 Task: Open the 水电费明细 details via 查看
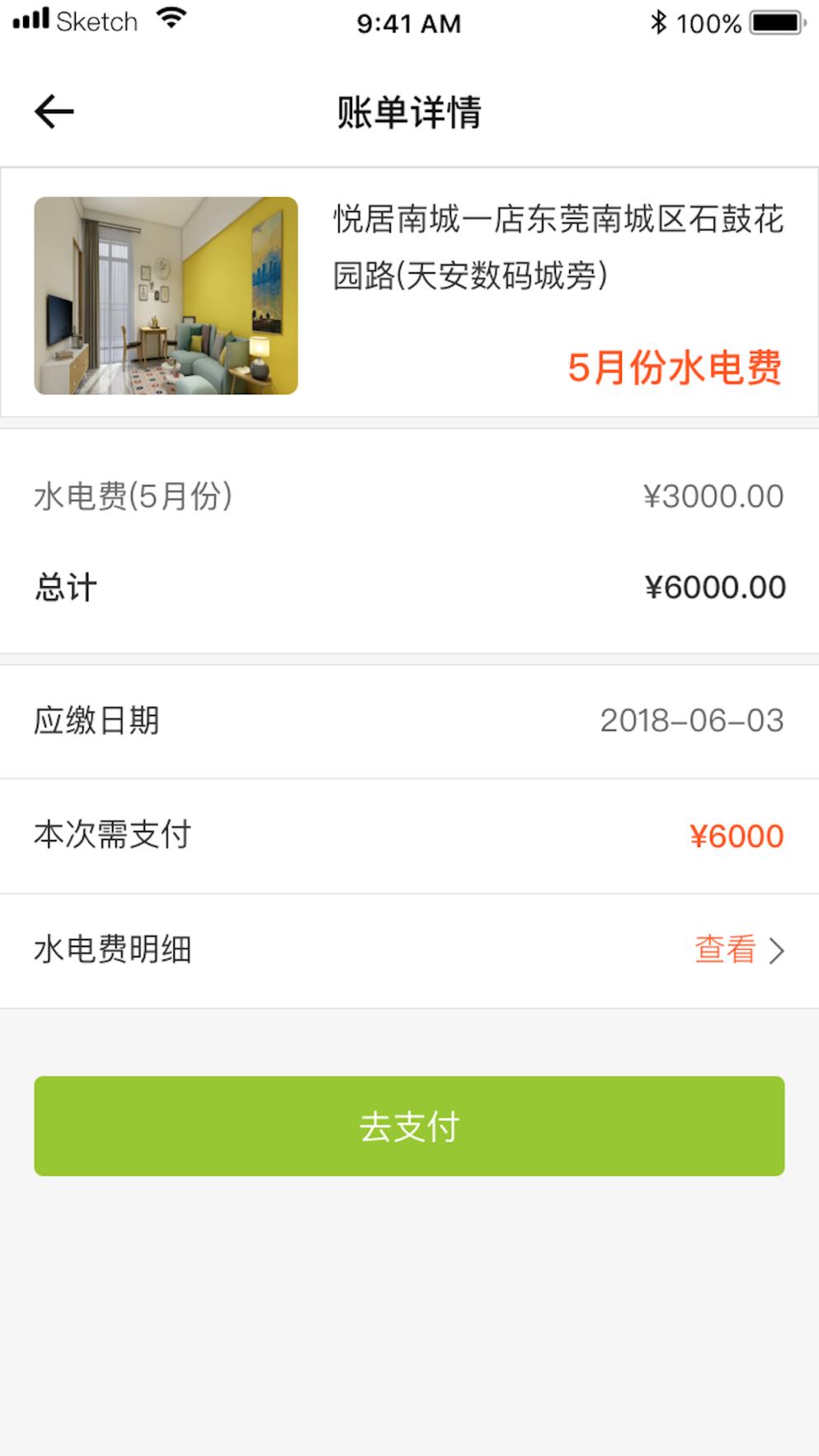tap(724, 951)
